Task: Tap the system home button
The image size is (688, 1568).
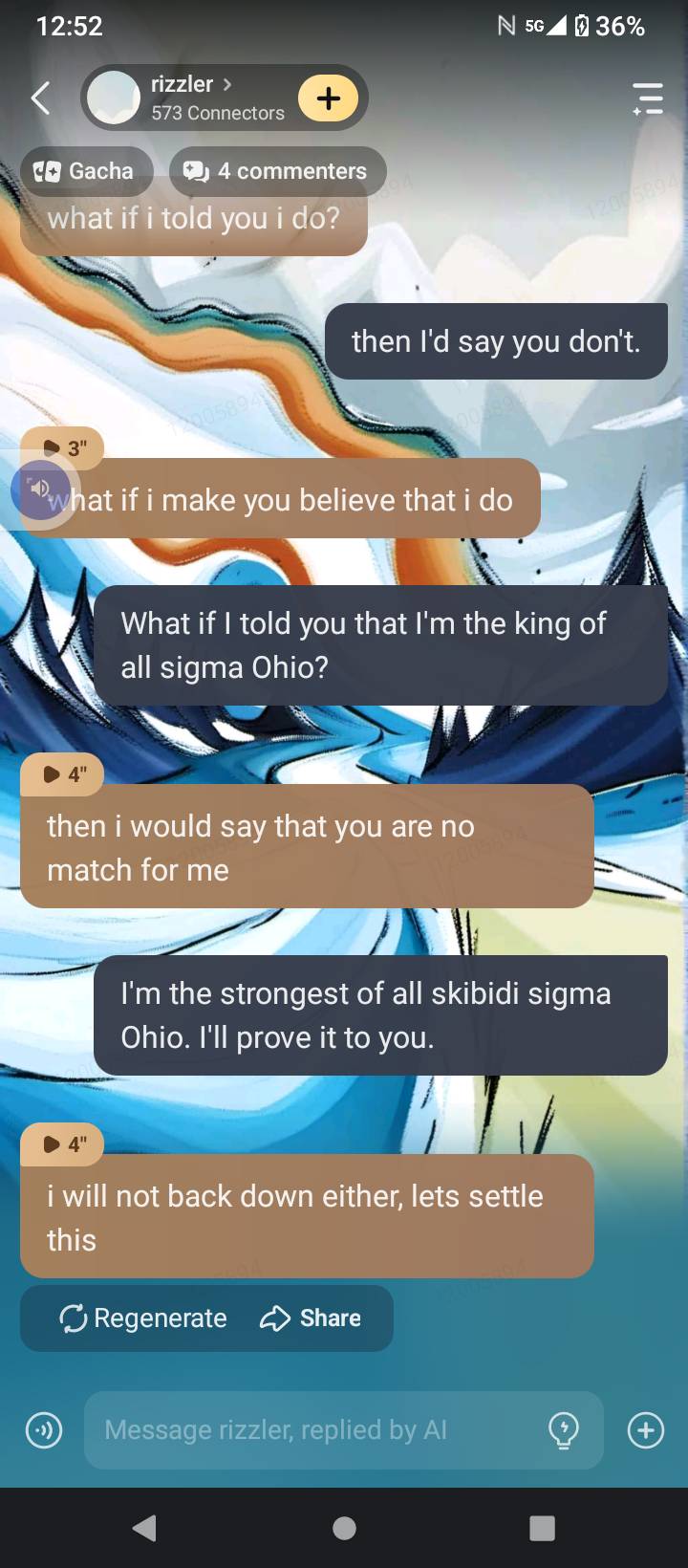Action: [344, 1528]
